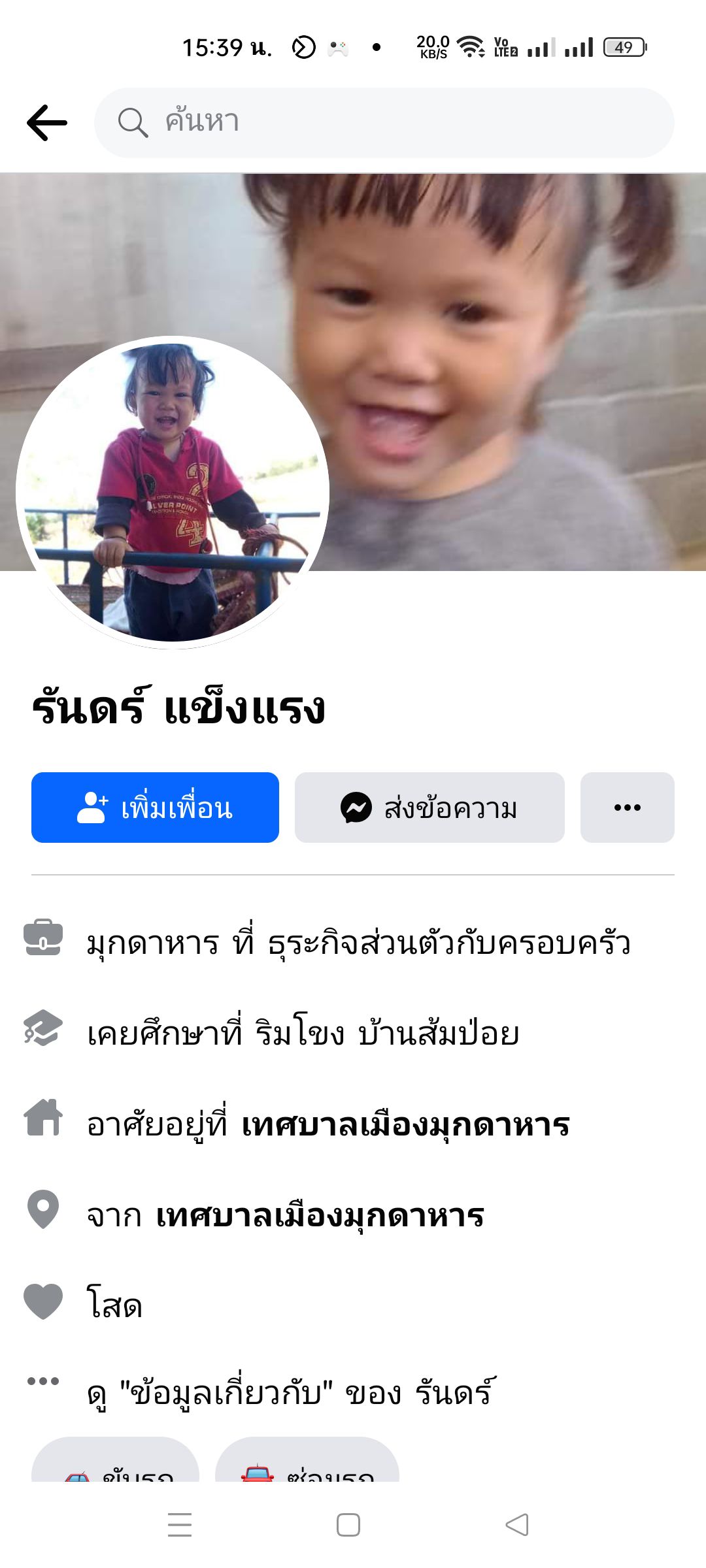Open hometown เทศบาลเมืองมุกดาหาร after จาก
Screen dimensions: 706x1568
pos(320,1216)
